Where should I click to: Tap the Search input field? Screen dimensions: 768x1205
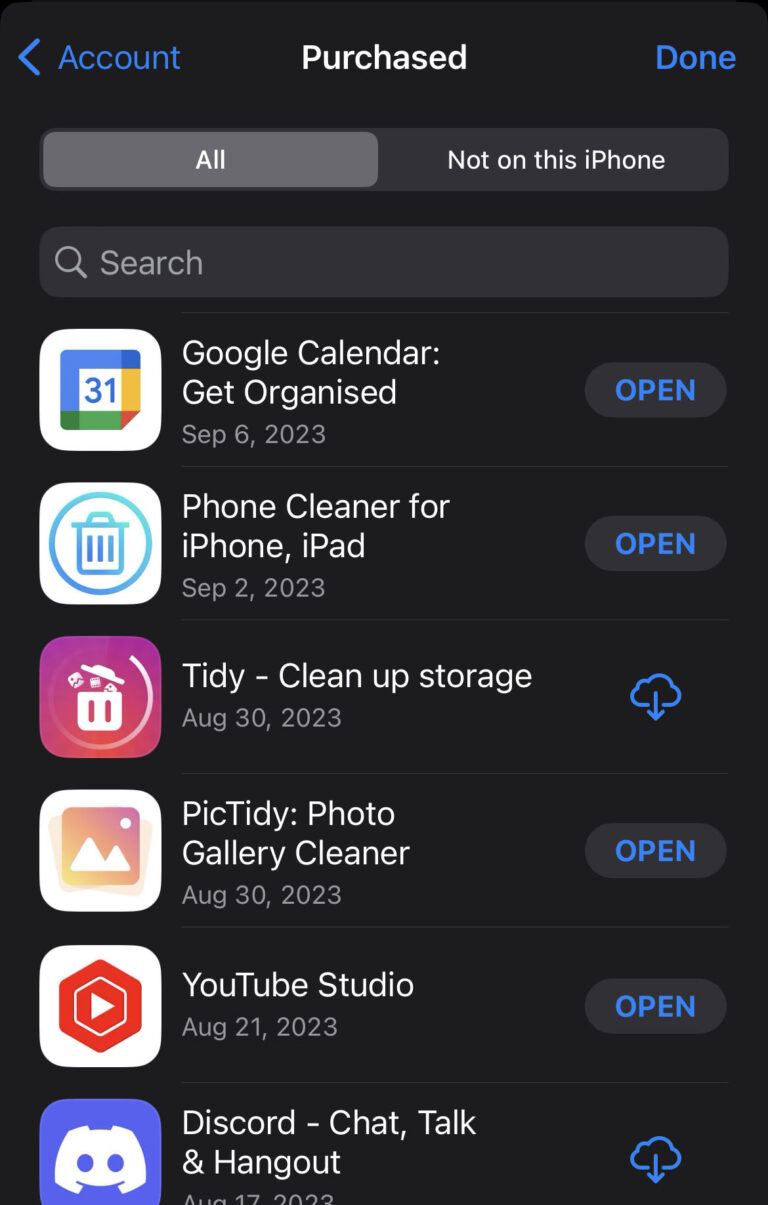coord(384,262)
